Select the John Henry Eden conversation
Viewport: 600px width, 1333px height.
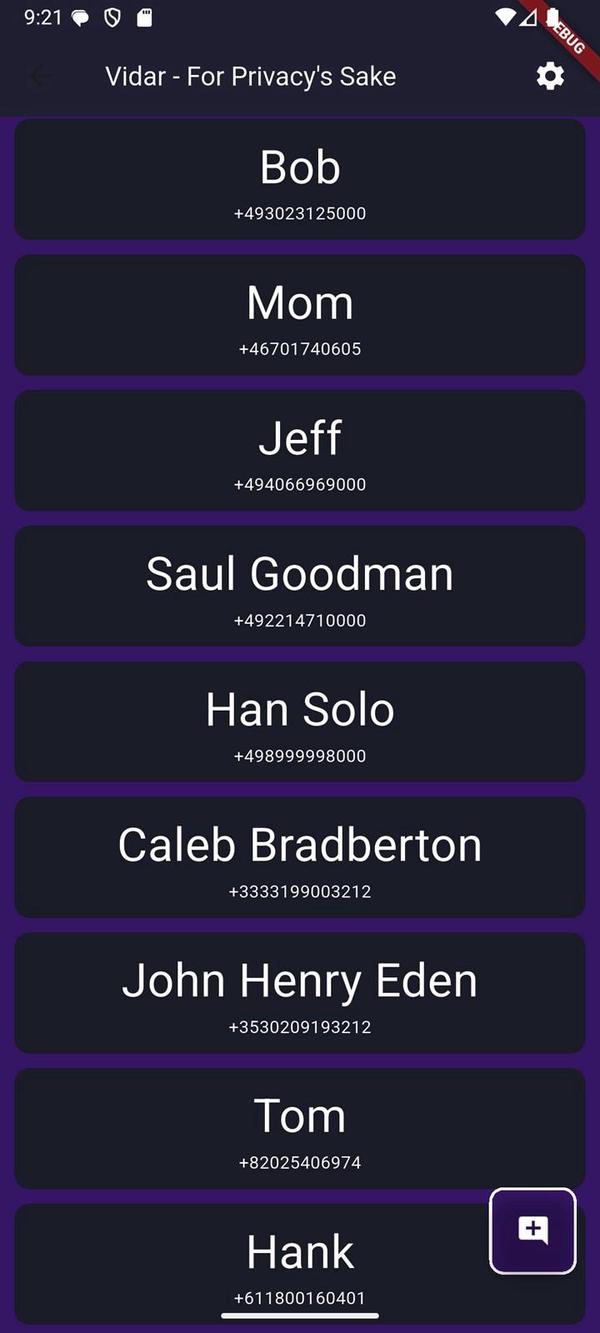(x=300, y=993)
